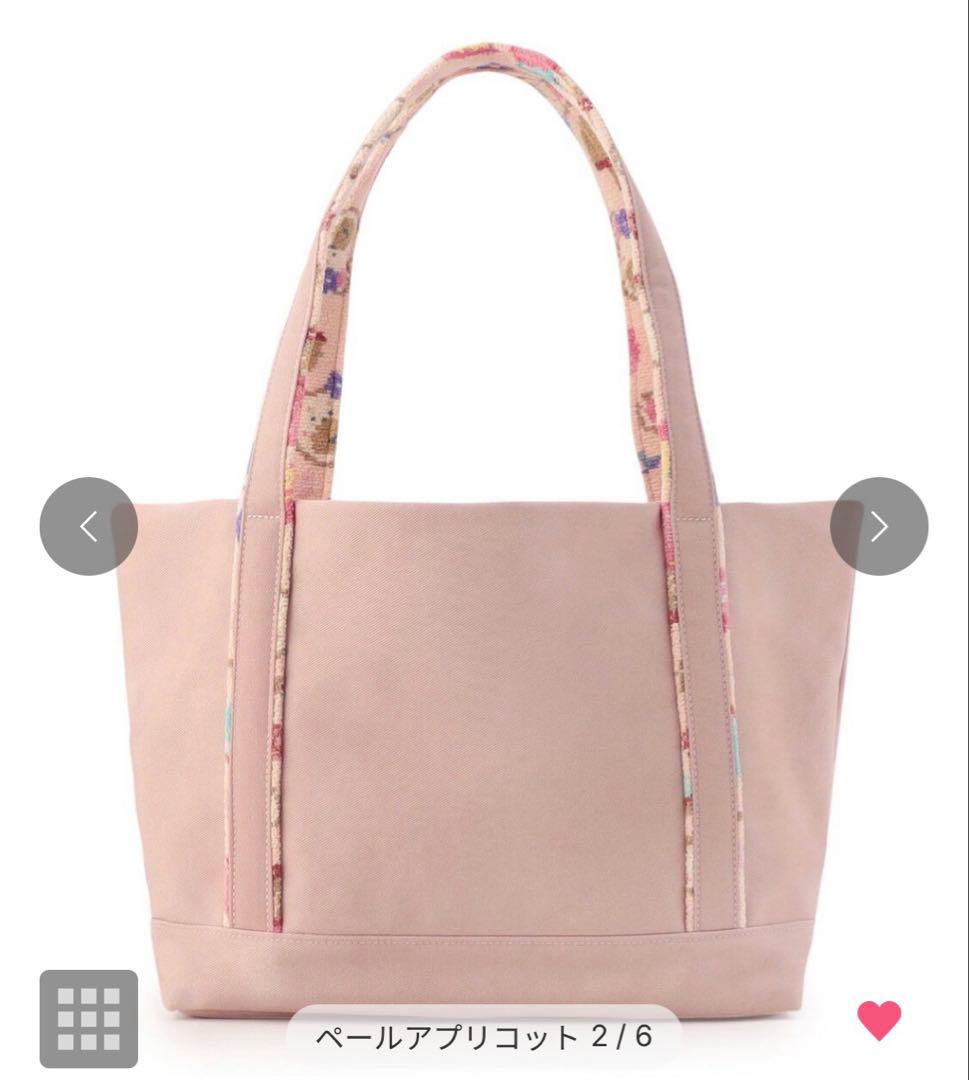Tap the pink heart favorite icon
The width and height of the screenshot is (969, 1080).
point(879,1020)
